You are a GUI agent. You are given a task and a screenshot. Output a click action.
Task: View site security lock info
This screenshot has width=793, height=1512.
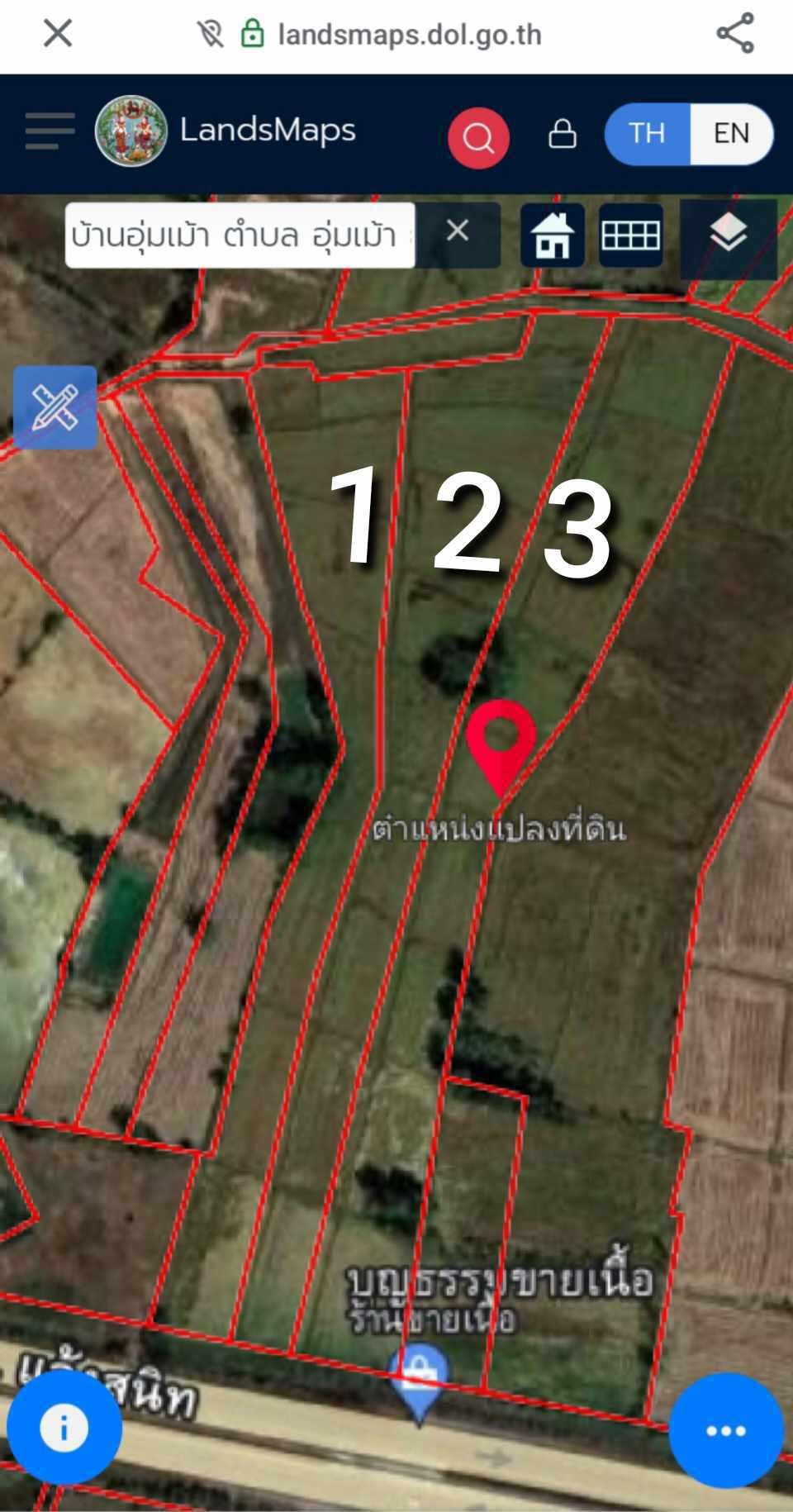pyautogui.click(x=252, y=34)
